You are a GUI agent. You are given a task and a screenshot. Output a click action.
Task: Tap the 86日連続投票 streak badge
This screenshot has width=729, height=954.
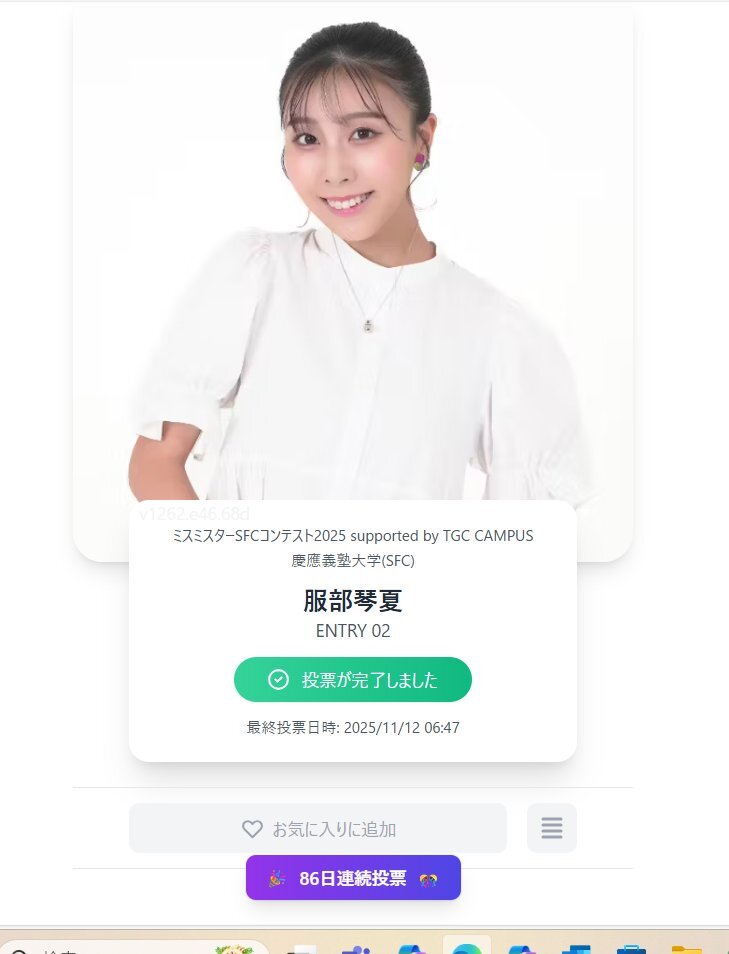point(353,878)
